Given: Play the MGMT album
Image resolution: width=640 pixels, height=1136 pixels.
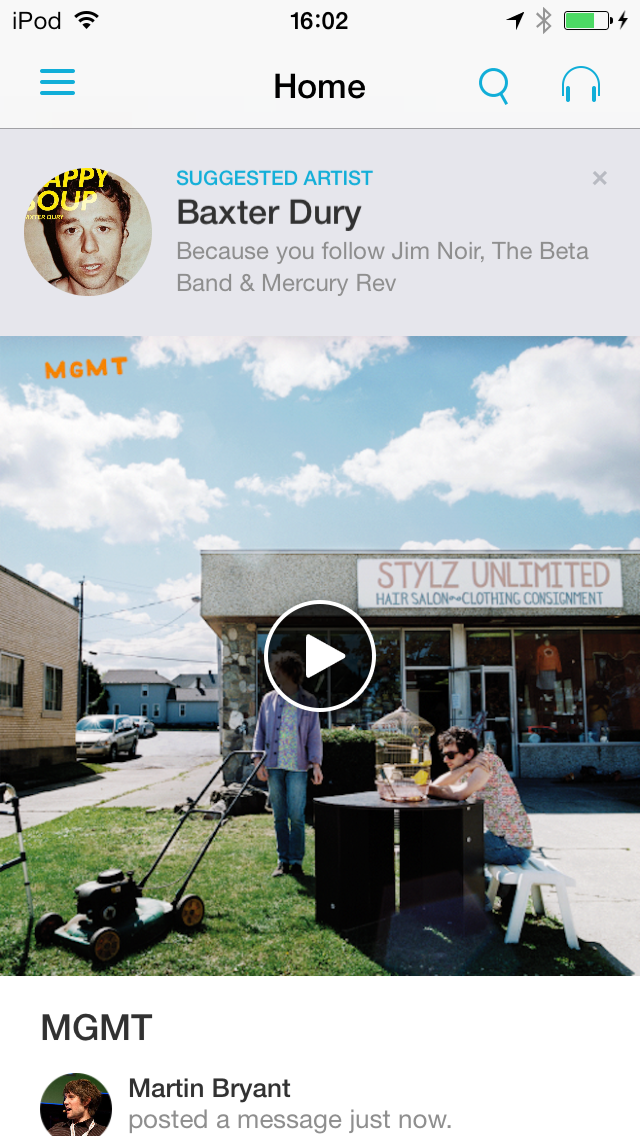Looking at the screenshot, I should pyautogui.click(x=320, y=656).
